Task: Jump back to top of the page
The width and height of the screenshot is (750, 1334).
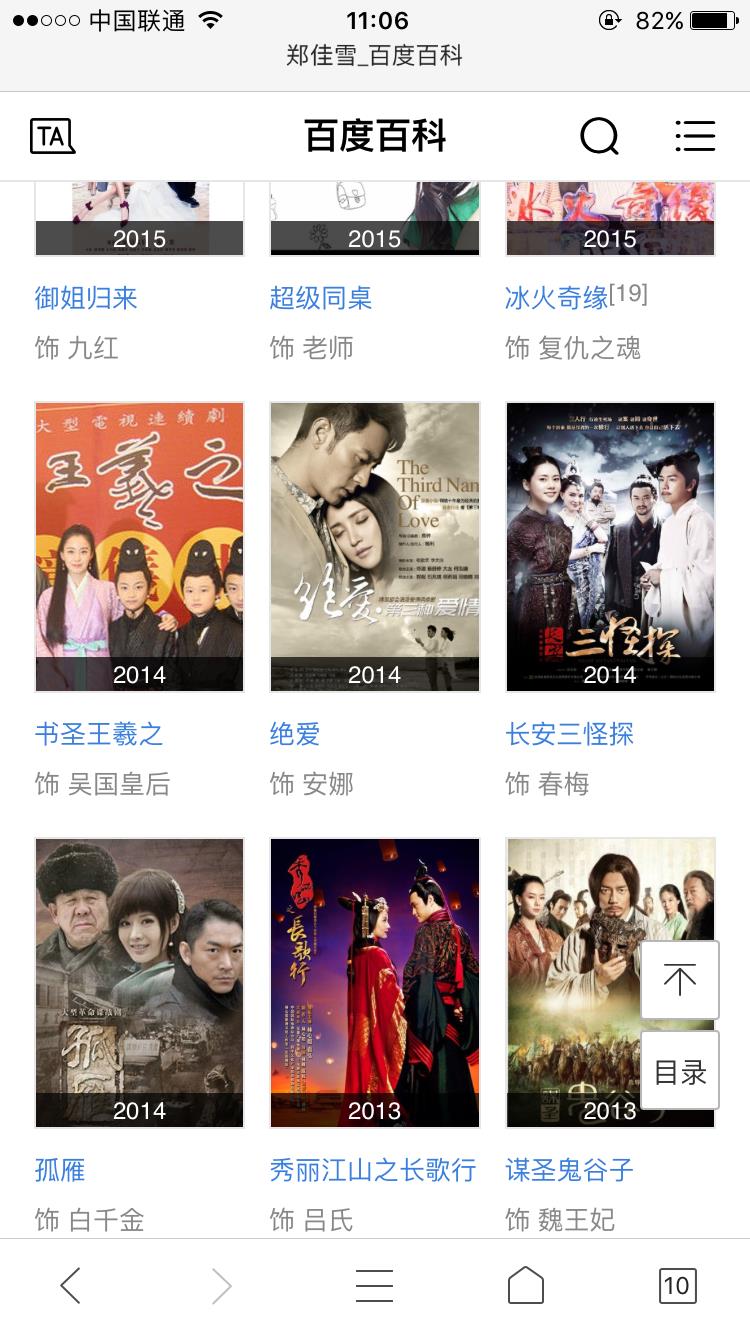Action: click(680, 980)
